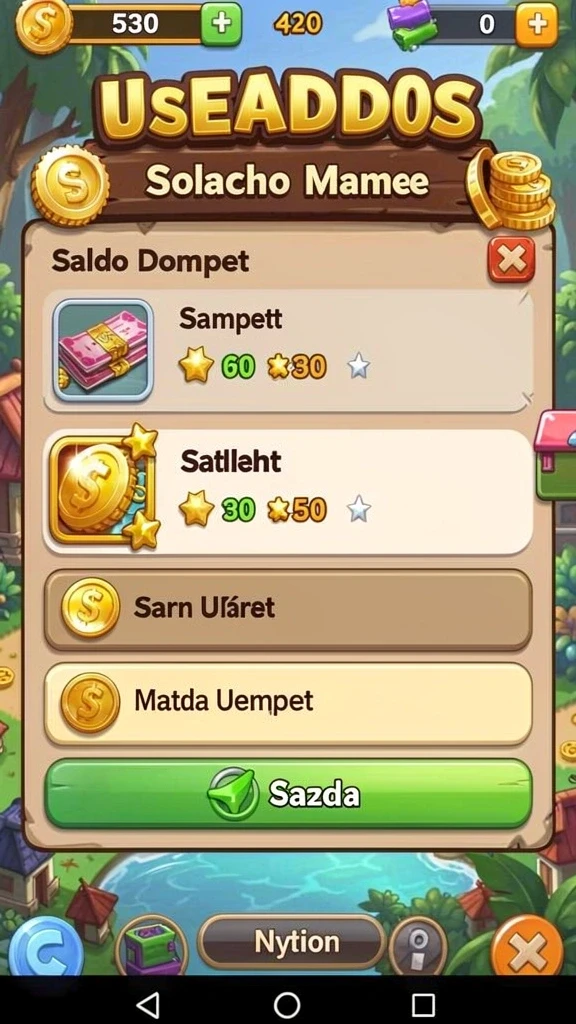Open the green and purple box icon
This screenshot has height=1024, width=576.
pyautogui.click(x=152, y=946)
